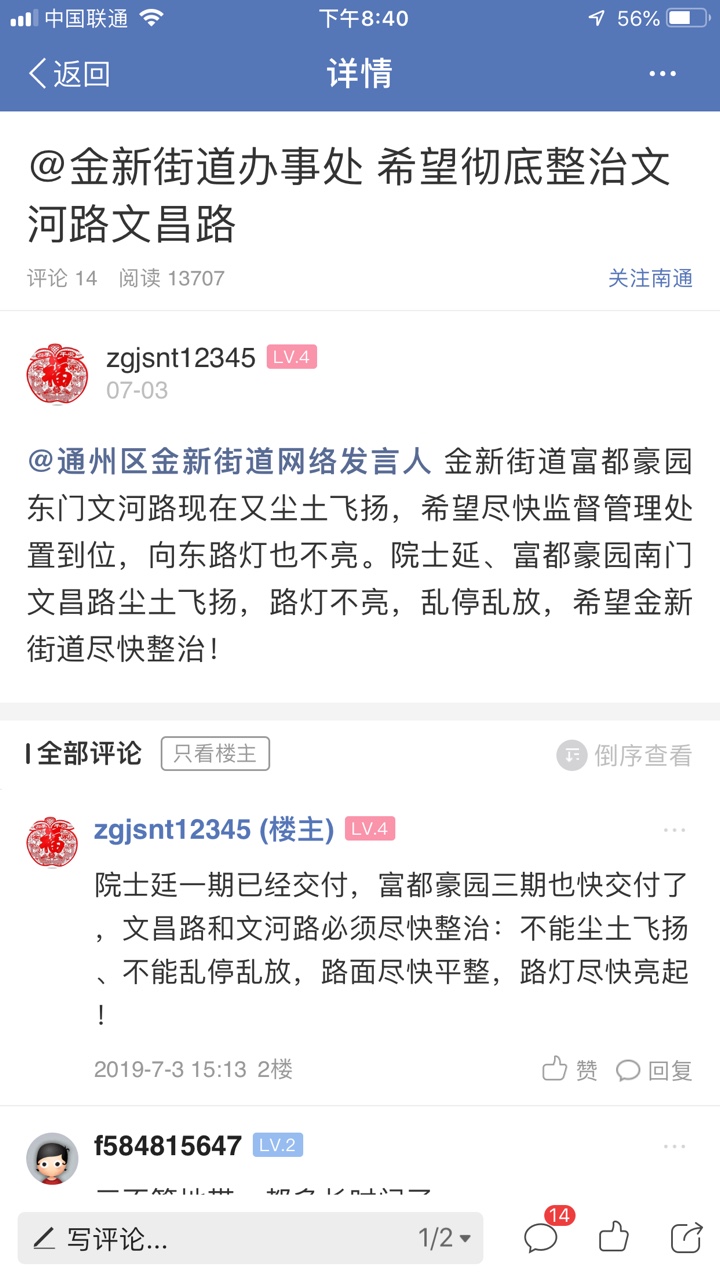Share this post
Viewport: 720px width, 1280px height.
point(686,1238)
